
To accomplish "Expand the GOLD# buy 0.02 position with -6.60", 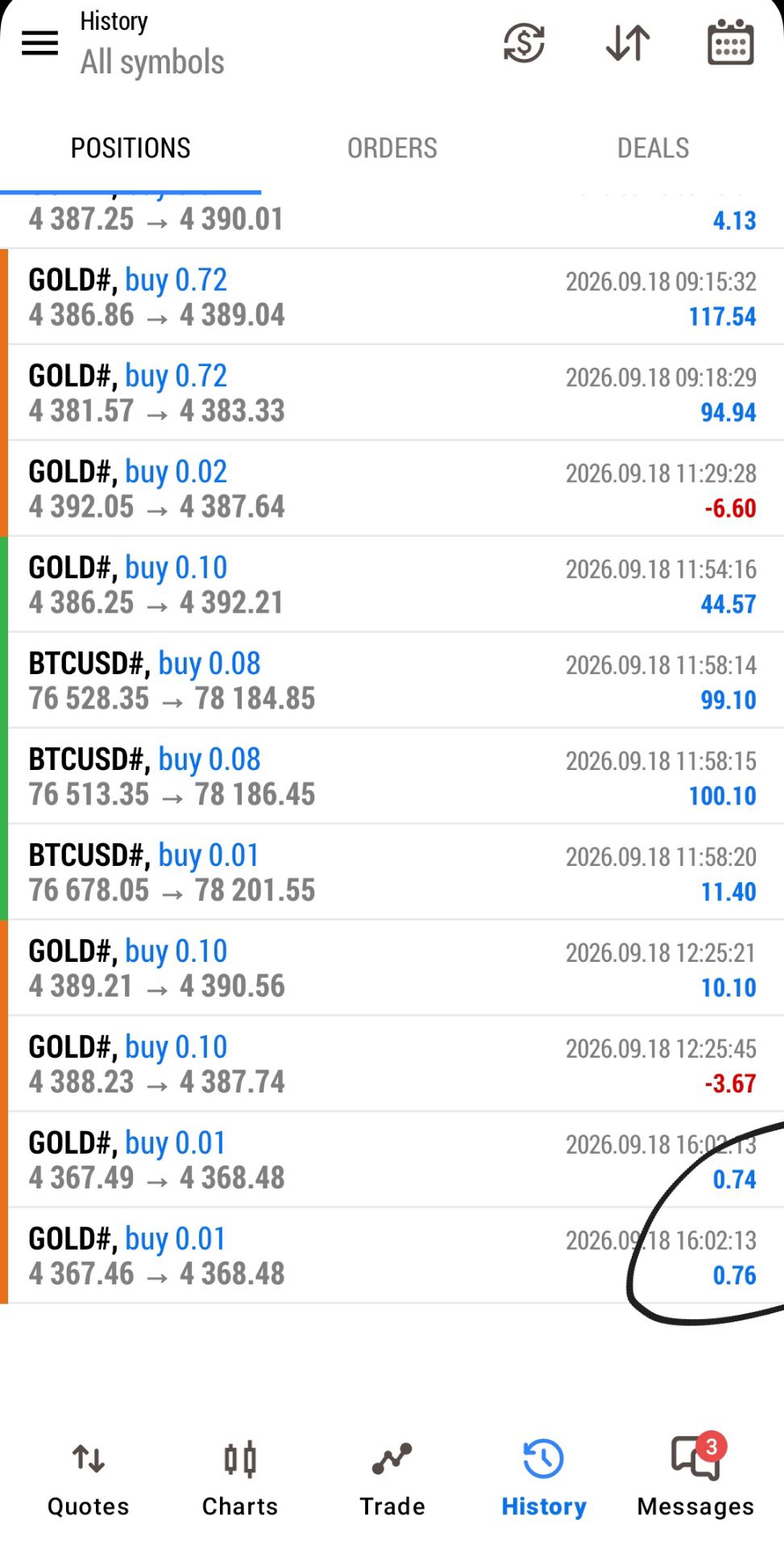I will tap(392, 489).
